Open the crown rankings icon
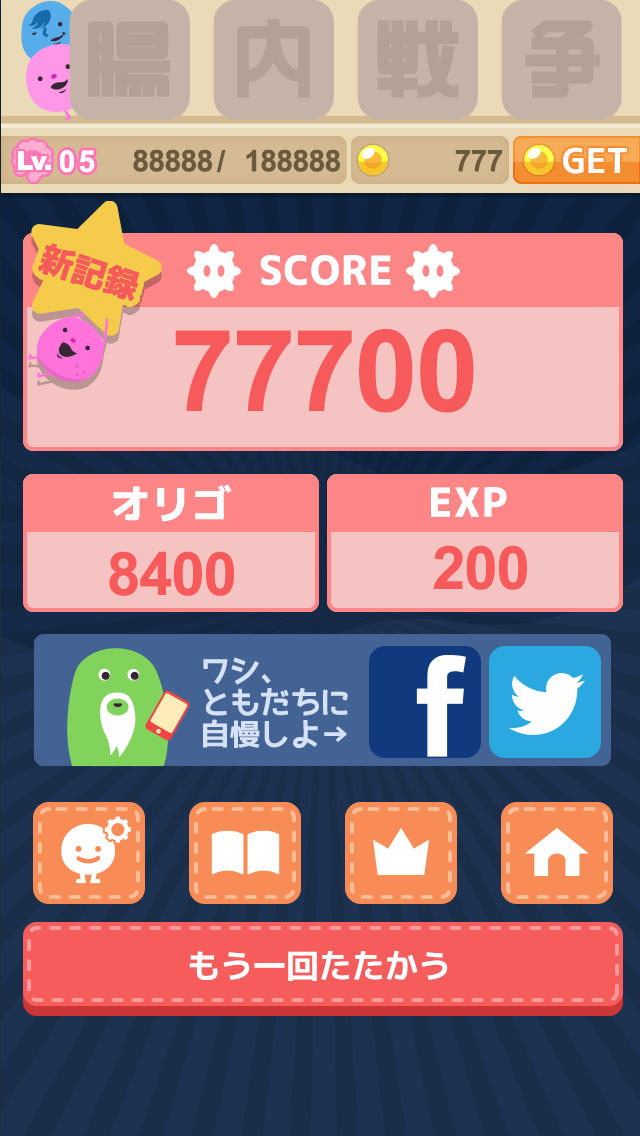Viewport: 640px width, 1136px height. click(401, 853)
